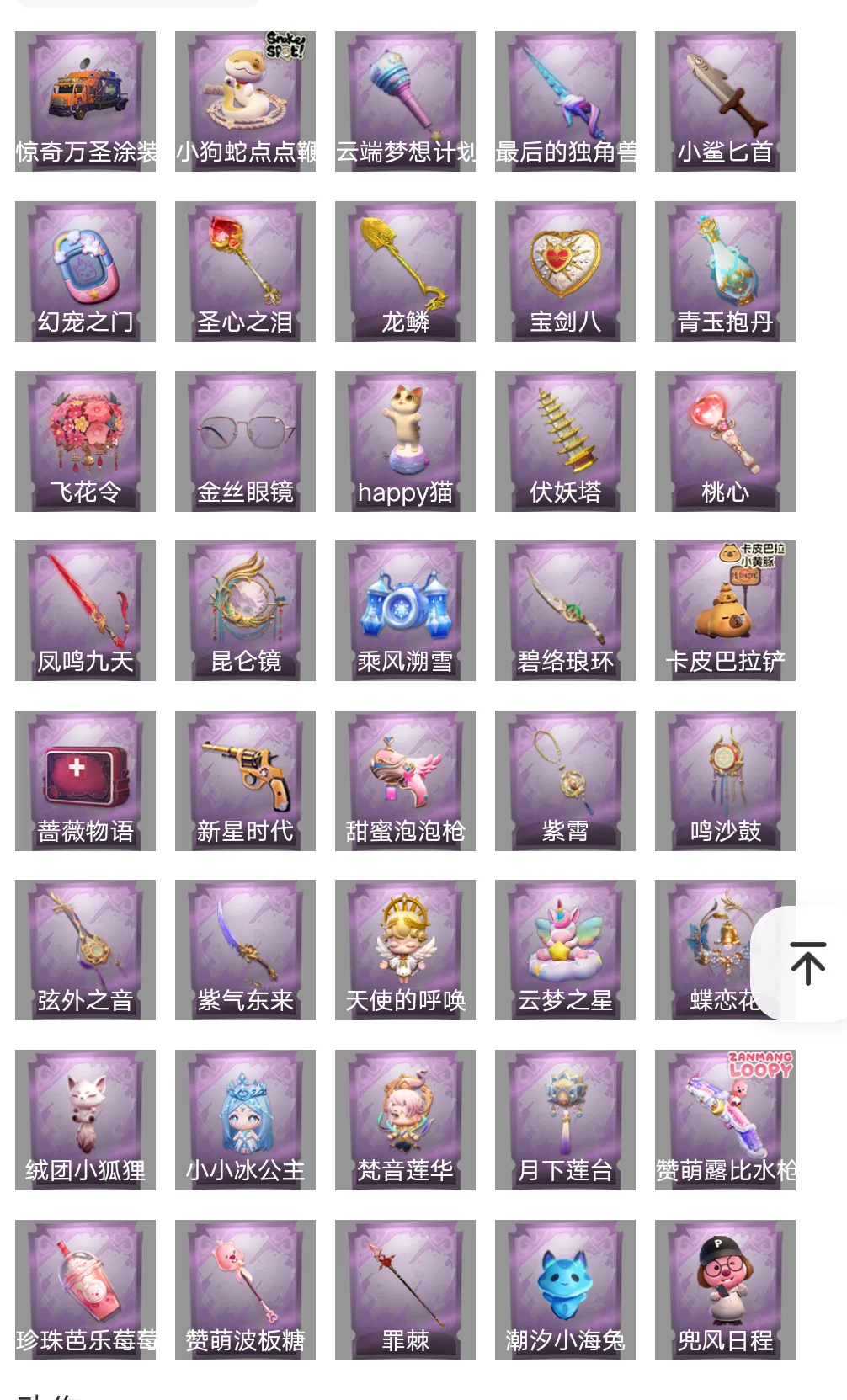
Task: Open the 小鲨匕首 item tile
Action: click(725, 101)
